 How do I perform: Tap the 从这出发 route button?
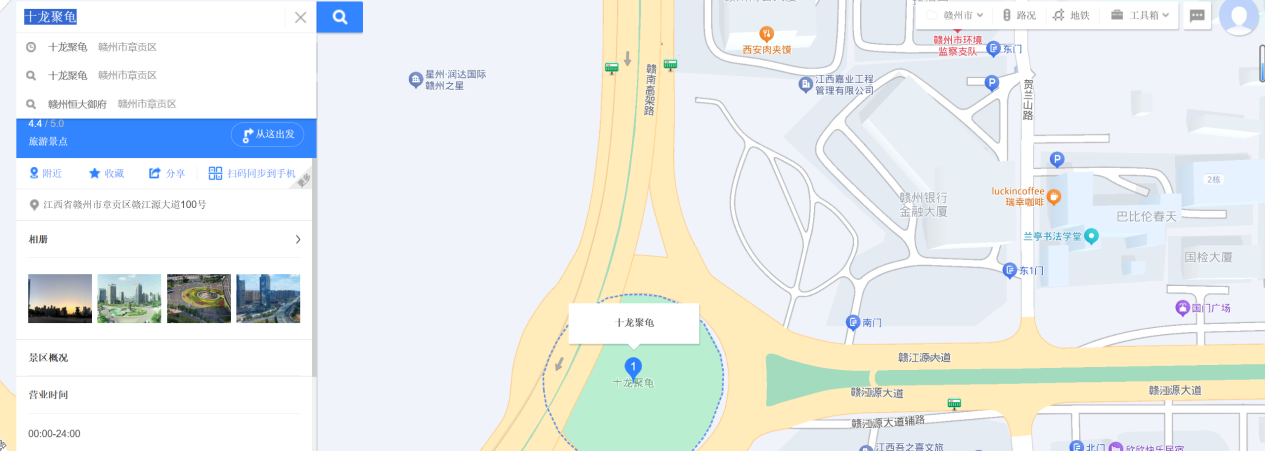pyautogui.click(x=267, y=135)
